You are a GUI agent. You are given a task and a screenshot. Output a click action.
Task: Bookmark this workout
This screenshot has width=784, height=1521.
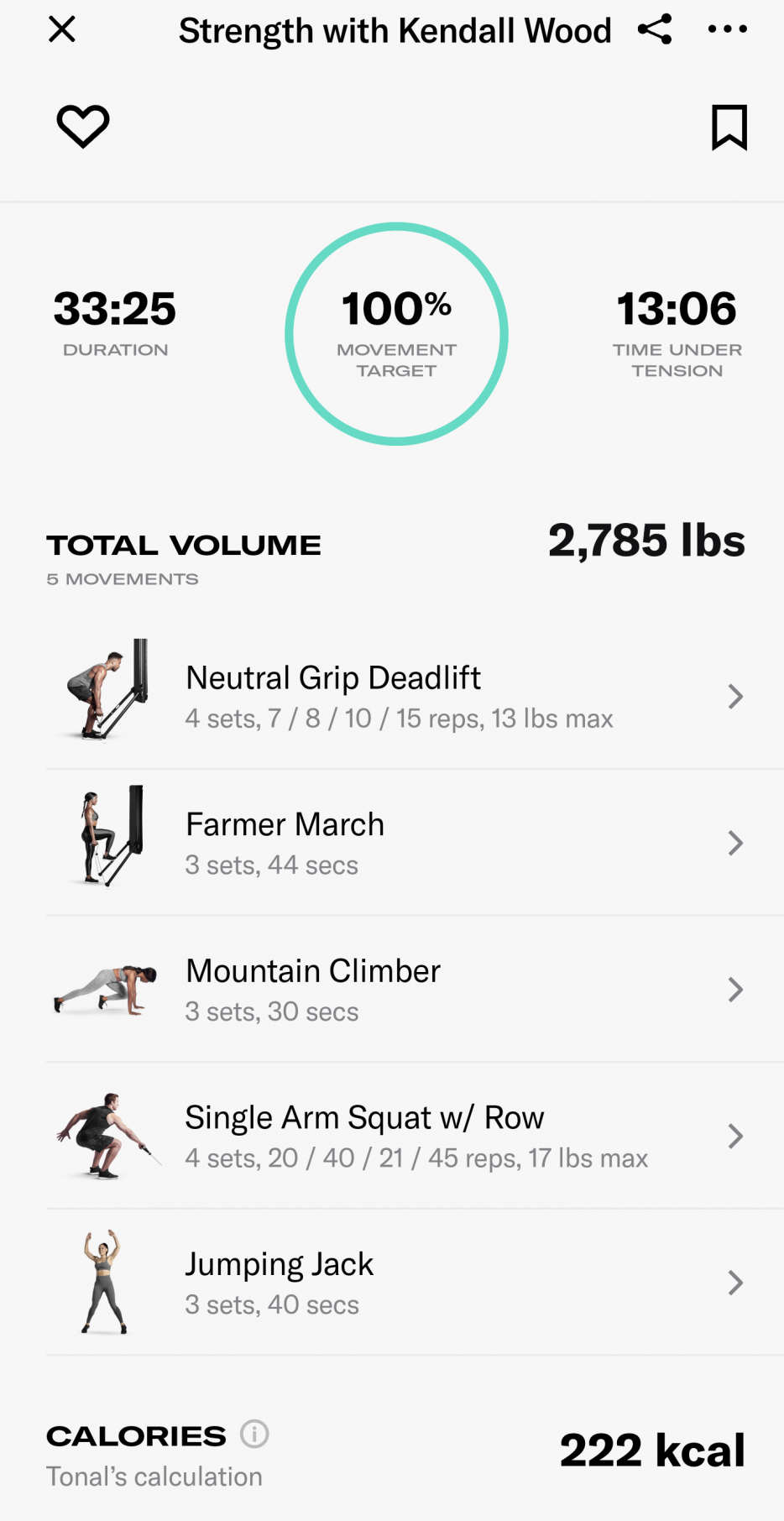pos(729,128)
